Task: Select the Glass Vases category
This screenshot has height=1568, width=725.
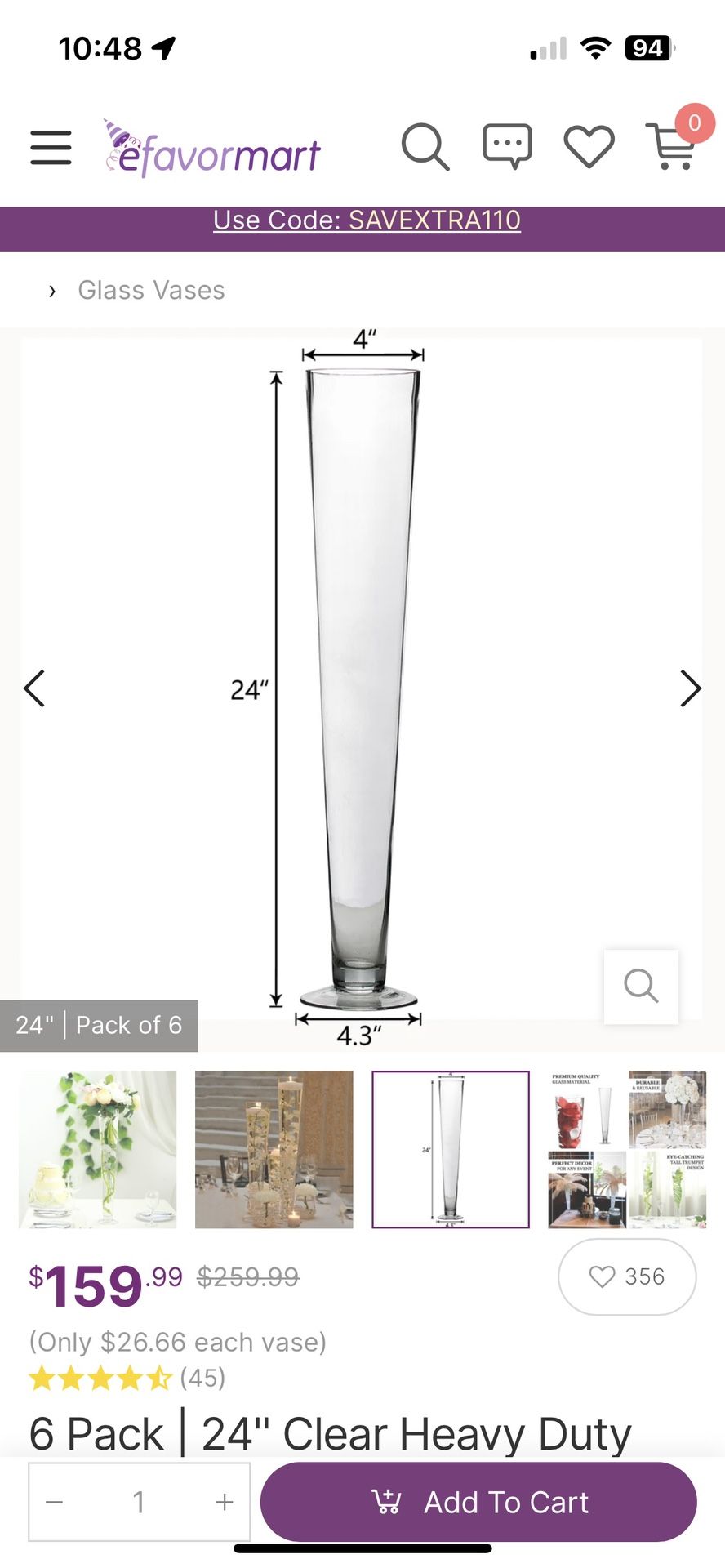Action: [151, 290]
